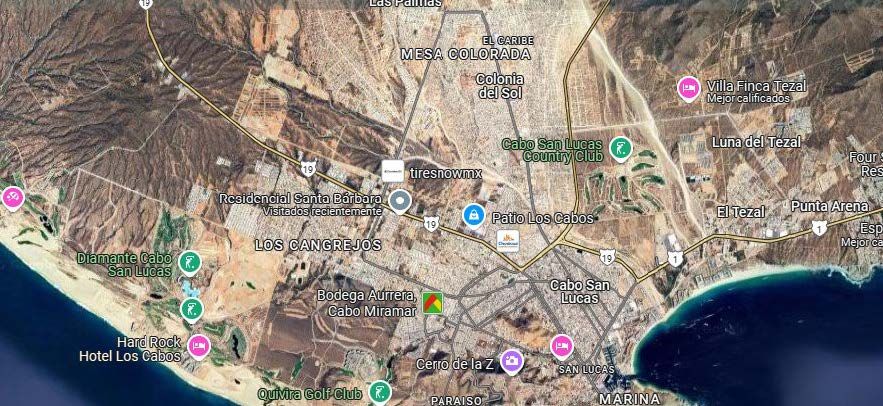
Task: Tap the Diamante Cabo San Lucas golf pin
Action: [x=189, y=264]
